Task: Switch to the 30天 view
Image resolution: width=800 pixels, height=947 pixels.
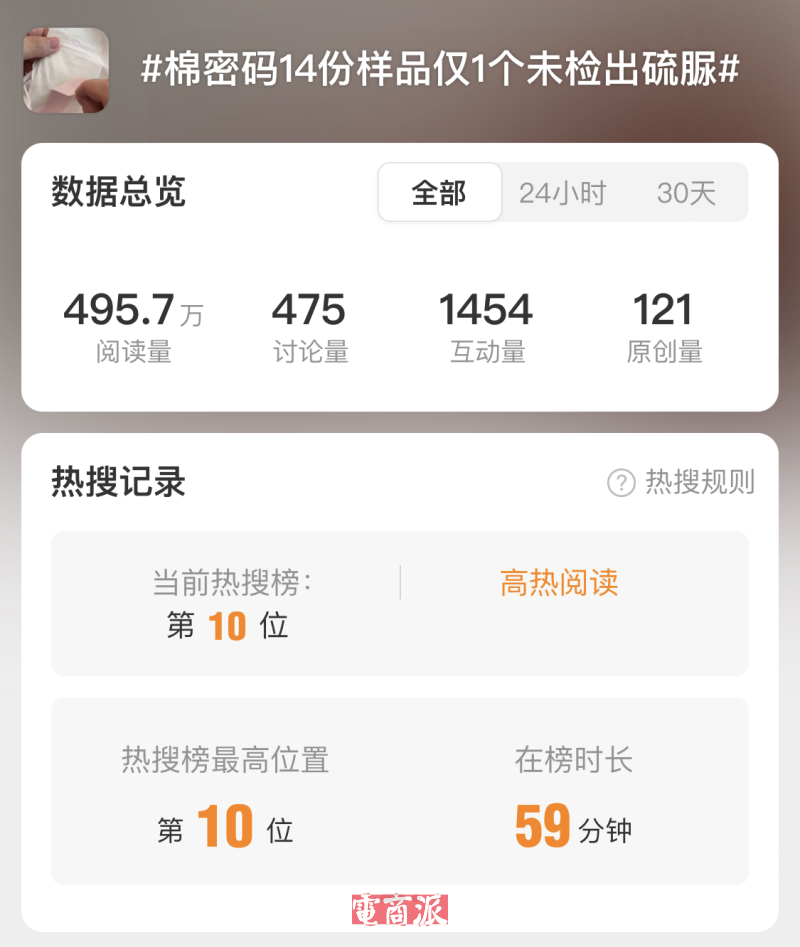Action: click(x=686, y=193)
